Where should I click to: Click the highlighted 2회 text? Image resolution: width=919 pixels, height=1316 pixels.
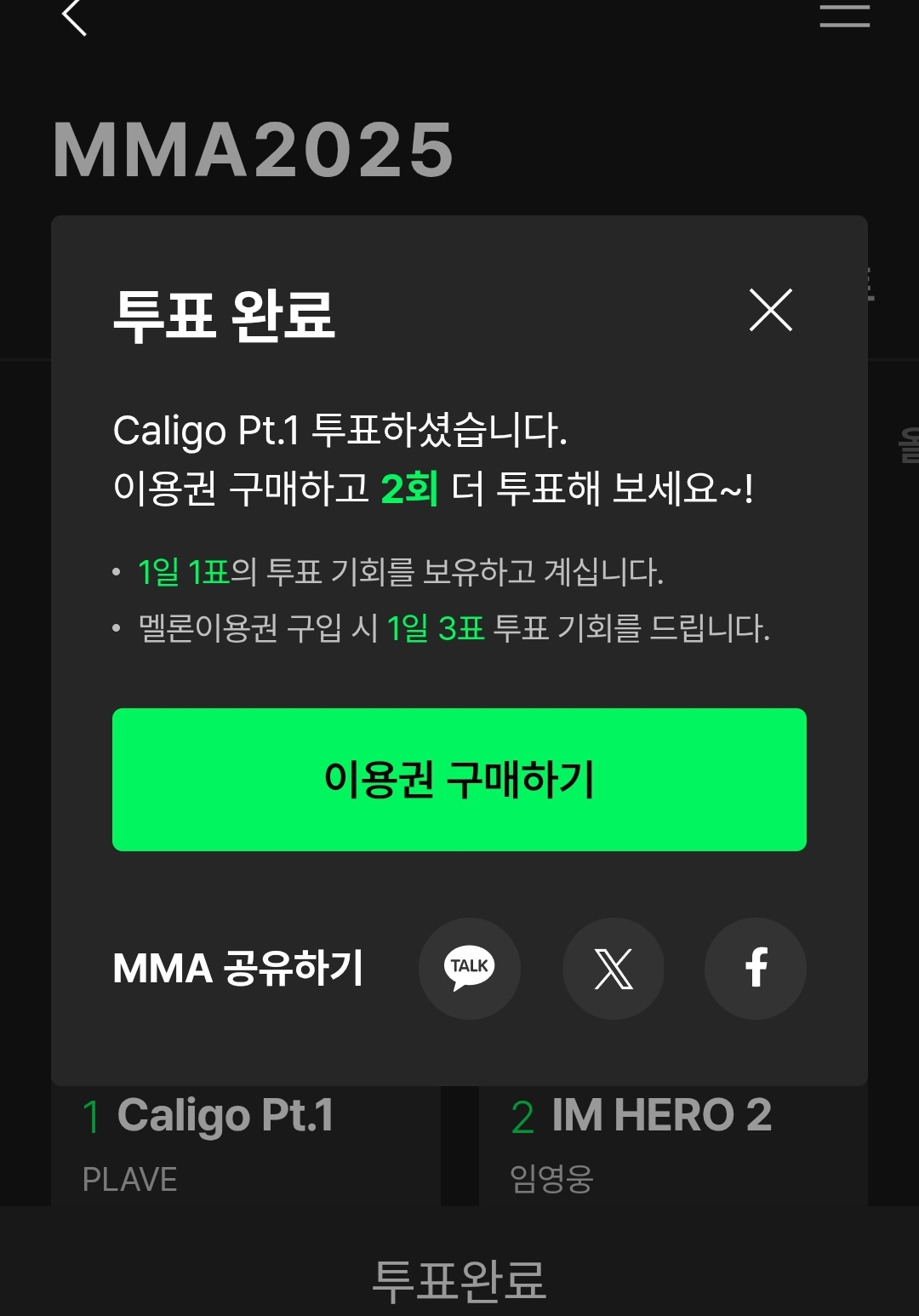[x=413, y=489]
